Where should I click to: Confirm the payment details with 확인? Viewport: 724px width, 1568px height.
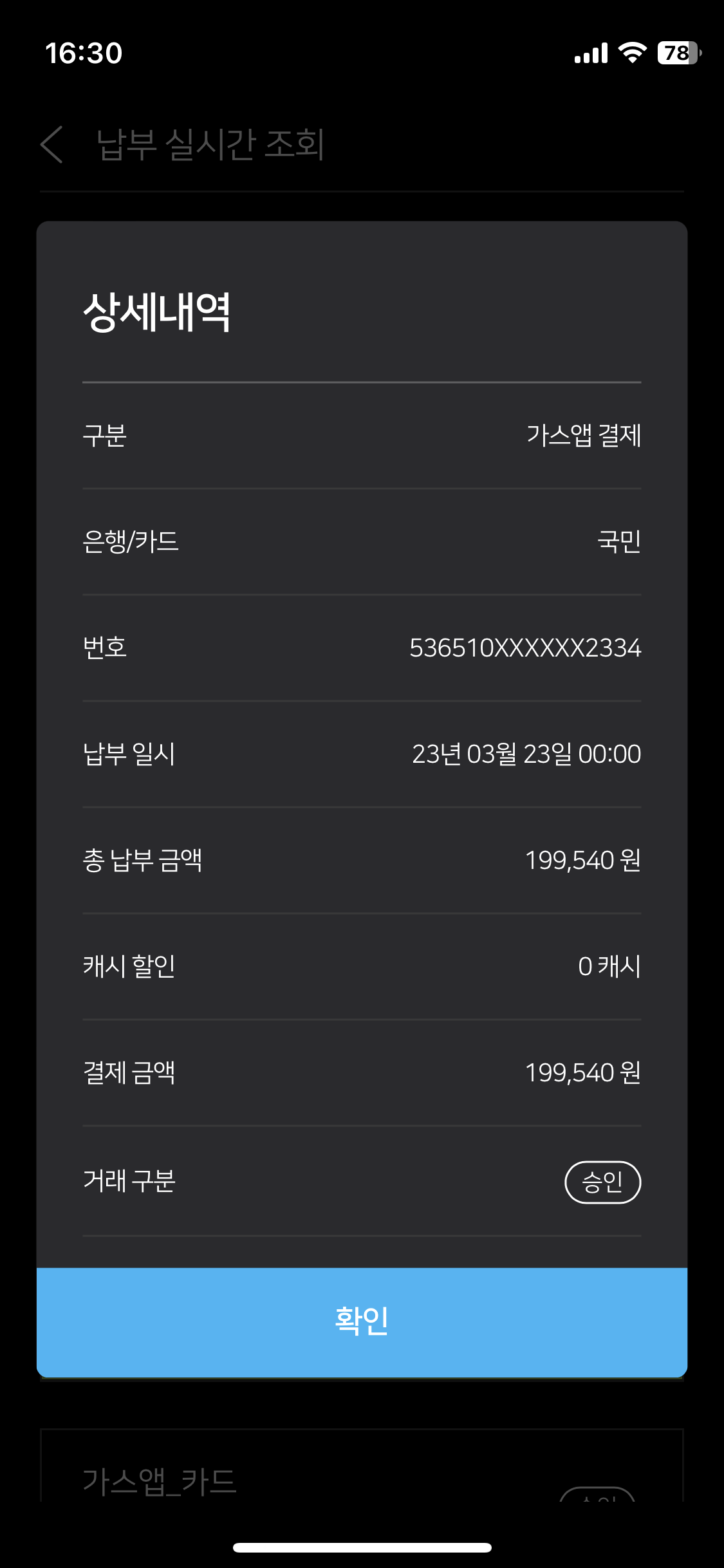362,1321
